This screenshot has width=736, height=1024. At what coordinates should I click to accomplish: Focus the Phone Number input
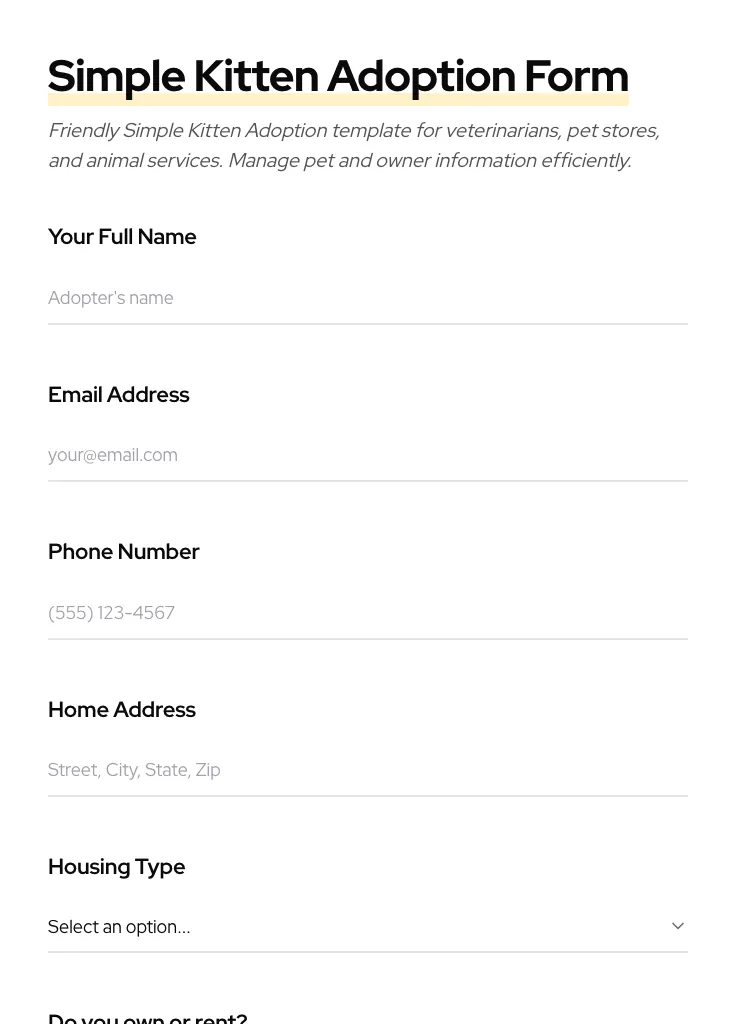[x=367, y=613]
